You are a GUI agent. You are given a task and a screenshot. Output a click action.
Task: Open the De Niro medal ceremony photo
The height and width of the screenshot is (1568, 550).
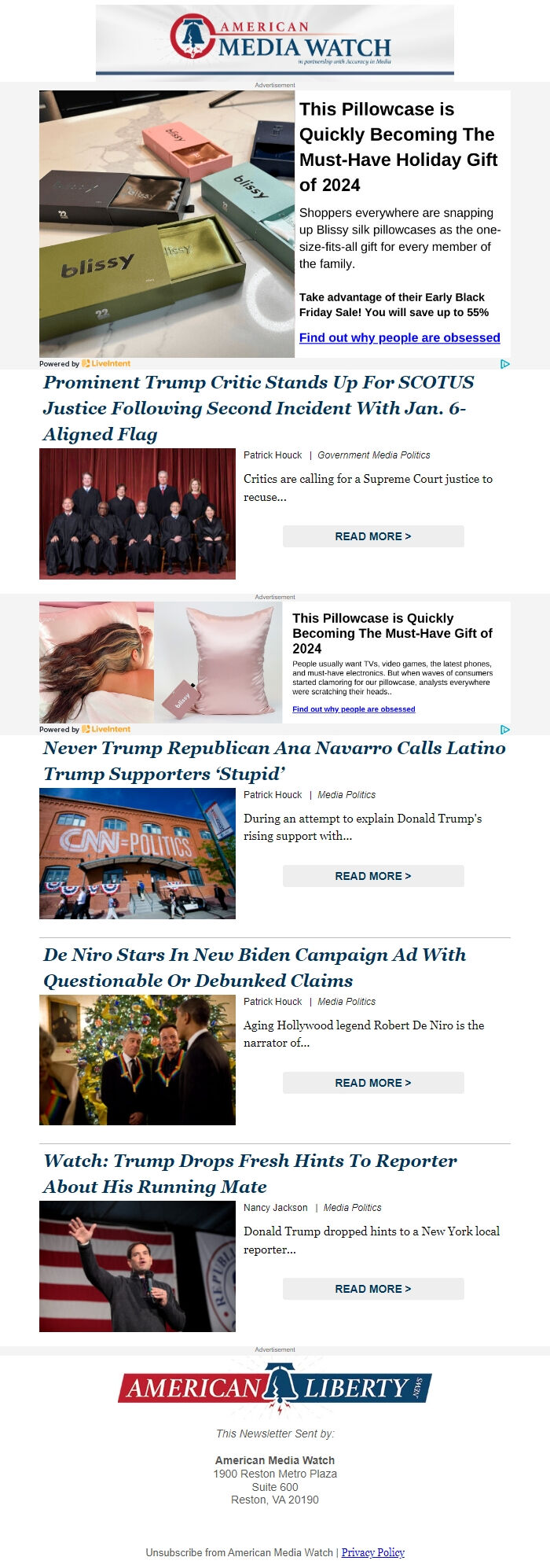(137, 1059)
